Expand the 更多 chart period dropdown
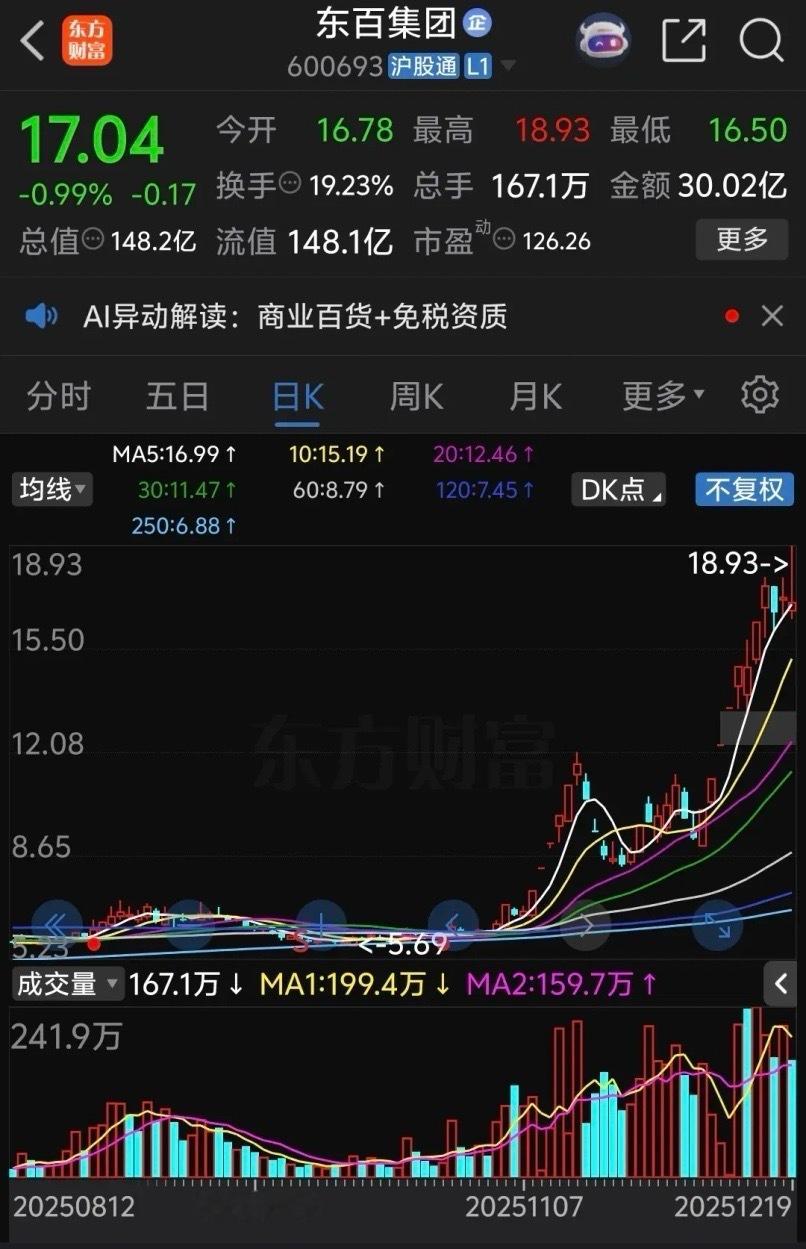This screenshot has height=1249, width=806. (x=663, y=396)
